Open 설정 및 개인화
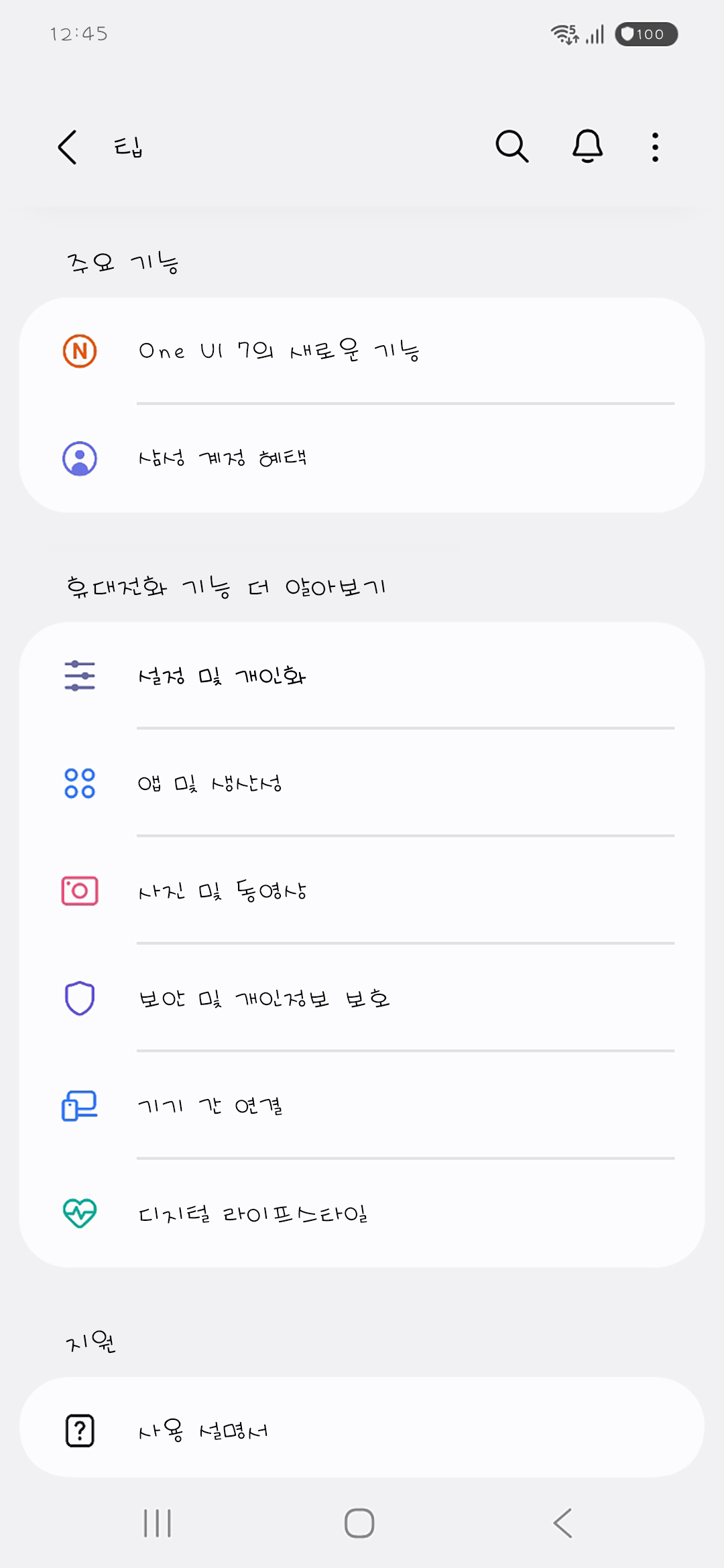Screen dimensions: 724x1568 362,675
